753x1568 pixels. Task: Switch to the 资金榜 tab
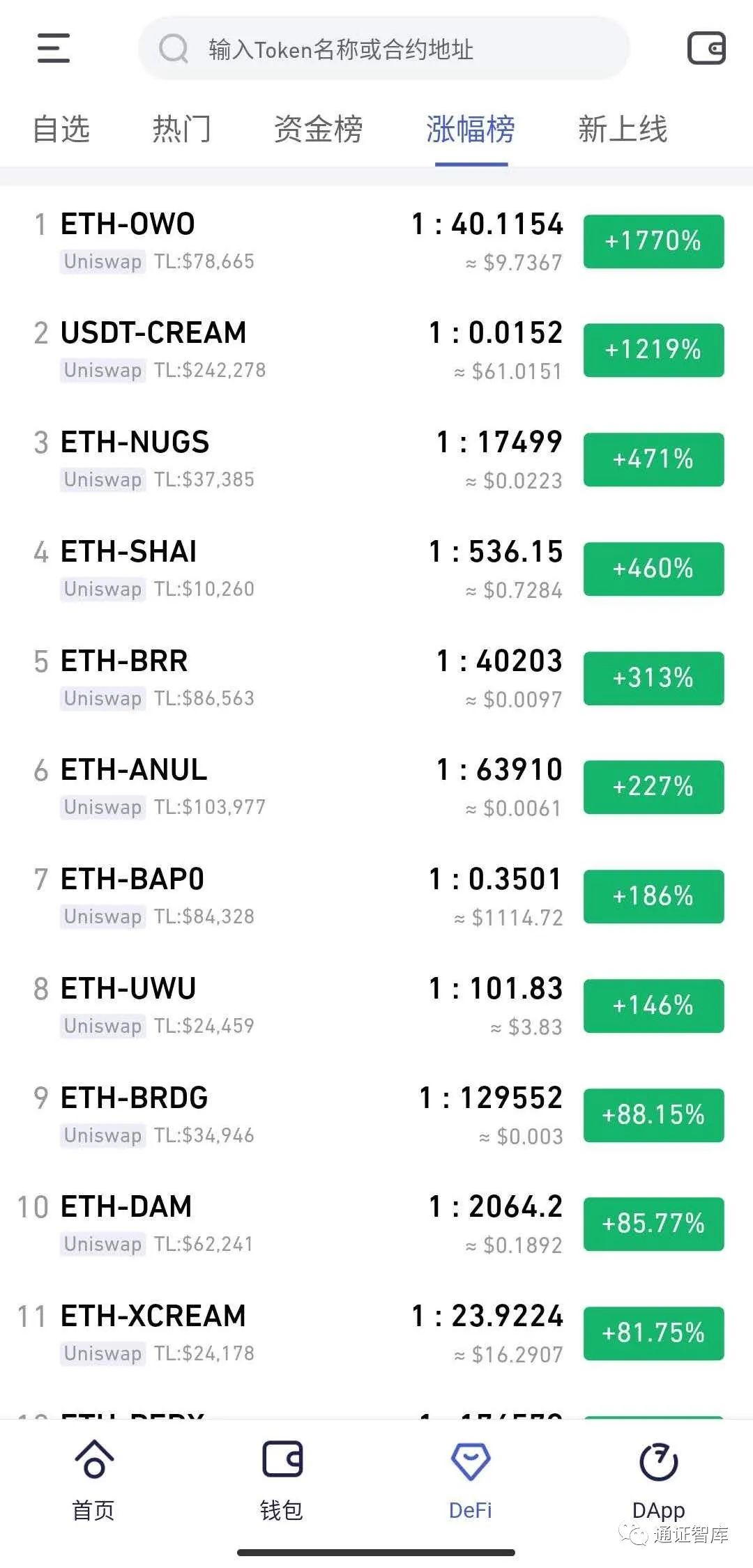[318, 130]
